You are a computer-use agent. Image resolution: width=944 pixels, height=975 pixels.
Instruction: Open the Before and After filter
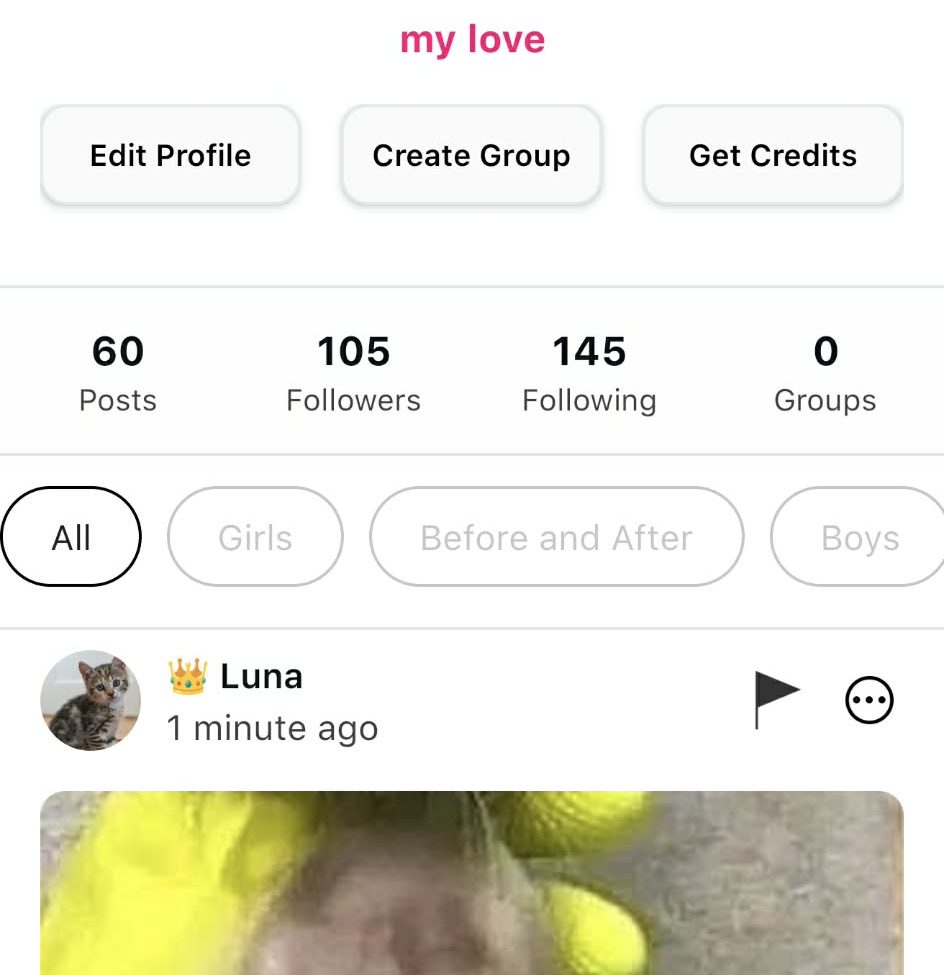click(x=556, y=536)
